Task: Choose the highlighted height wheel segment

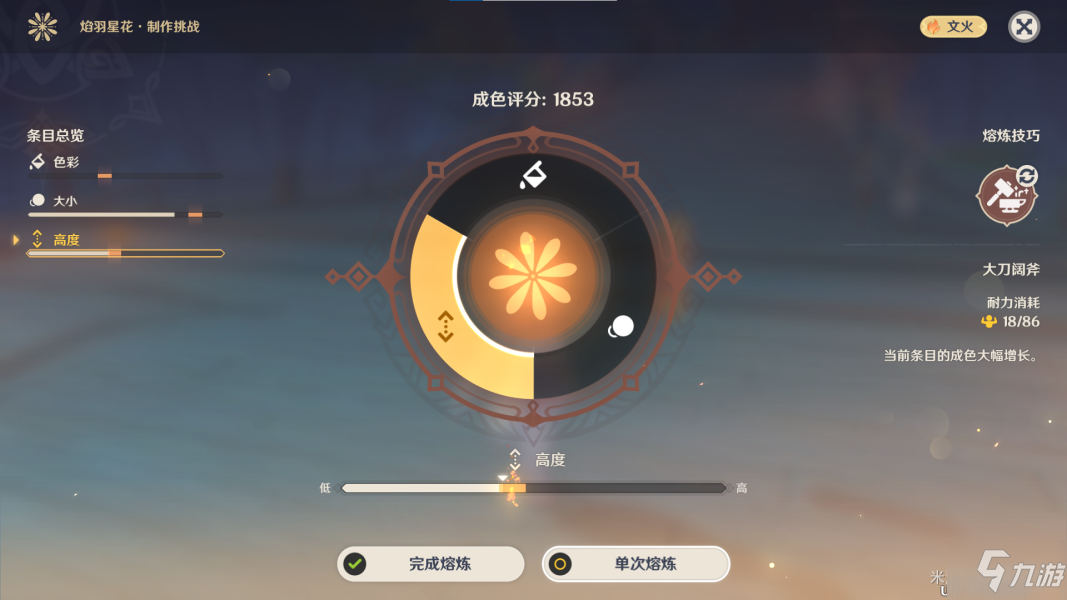Action: [x=446, y=326]
